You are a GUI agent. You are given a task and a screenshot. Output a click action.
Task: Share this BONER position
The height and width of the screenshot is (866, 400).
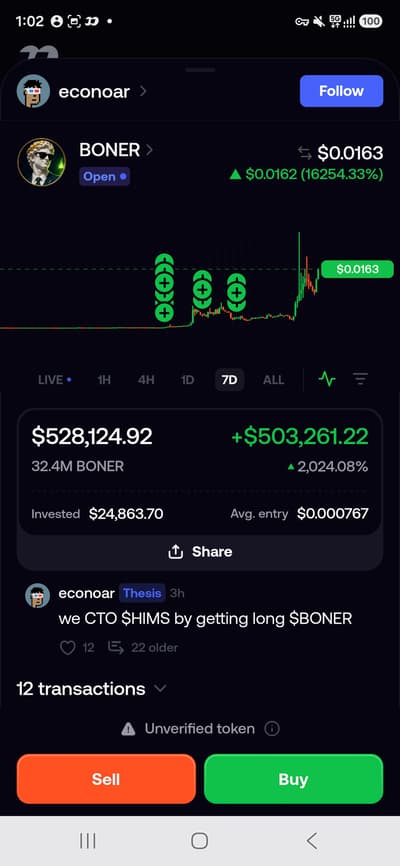(x=200, y=551)
